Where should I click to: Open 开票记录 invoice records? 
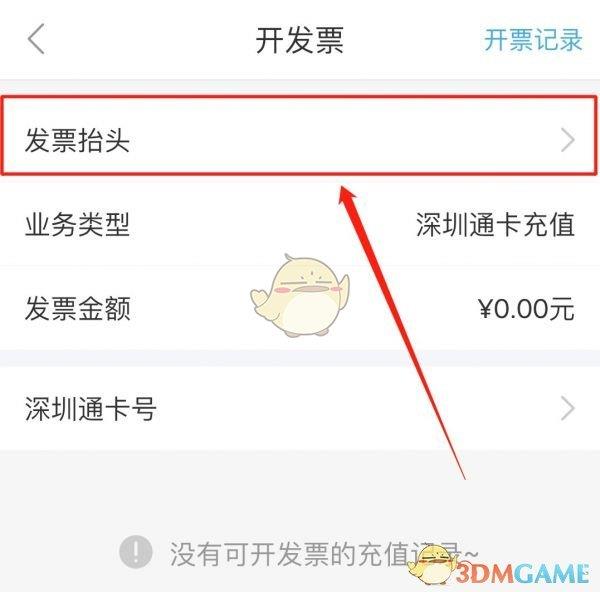coord(532,40)
